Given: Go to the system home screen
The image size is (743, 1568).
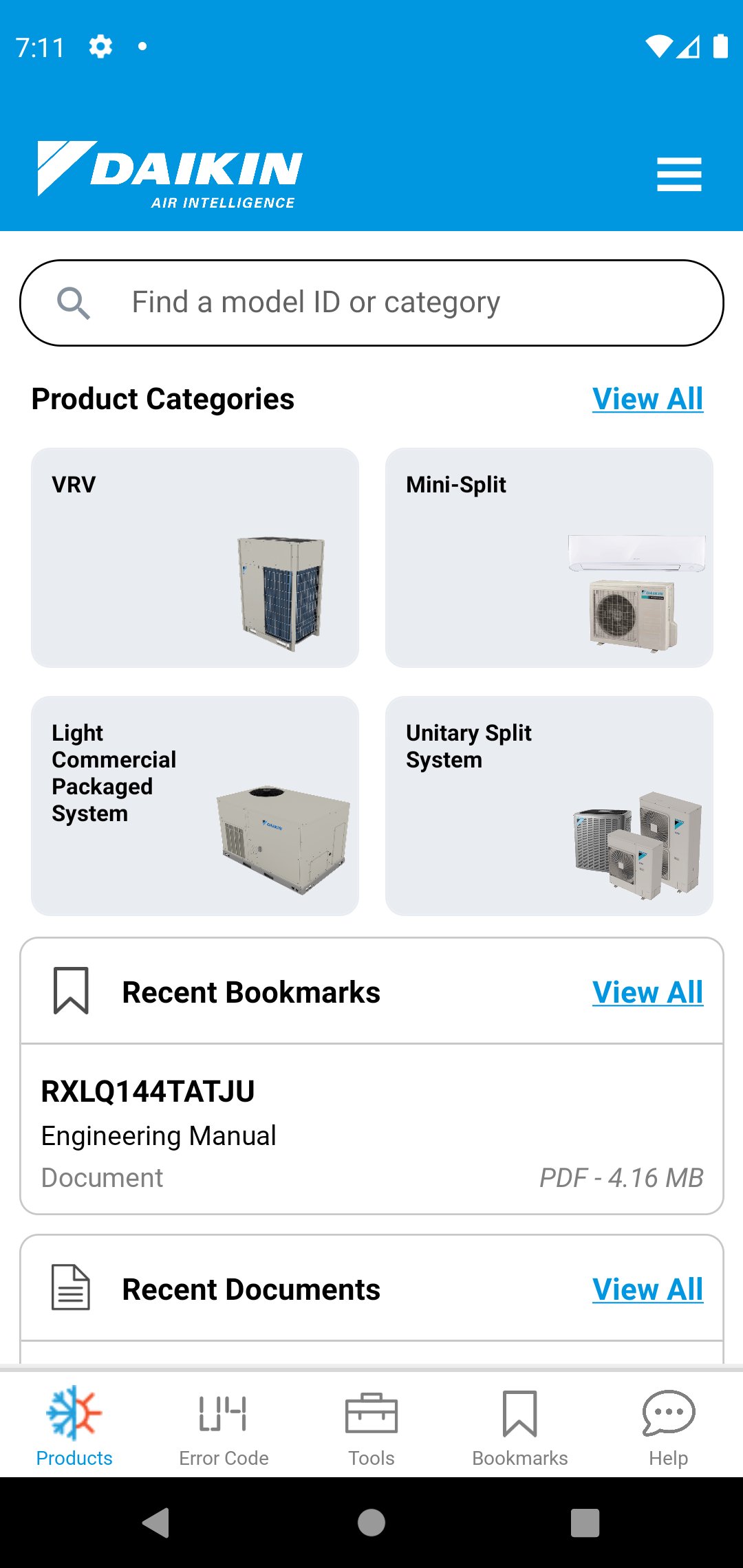Looking at the screenshot, I should tap(371, 1523).
